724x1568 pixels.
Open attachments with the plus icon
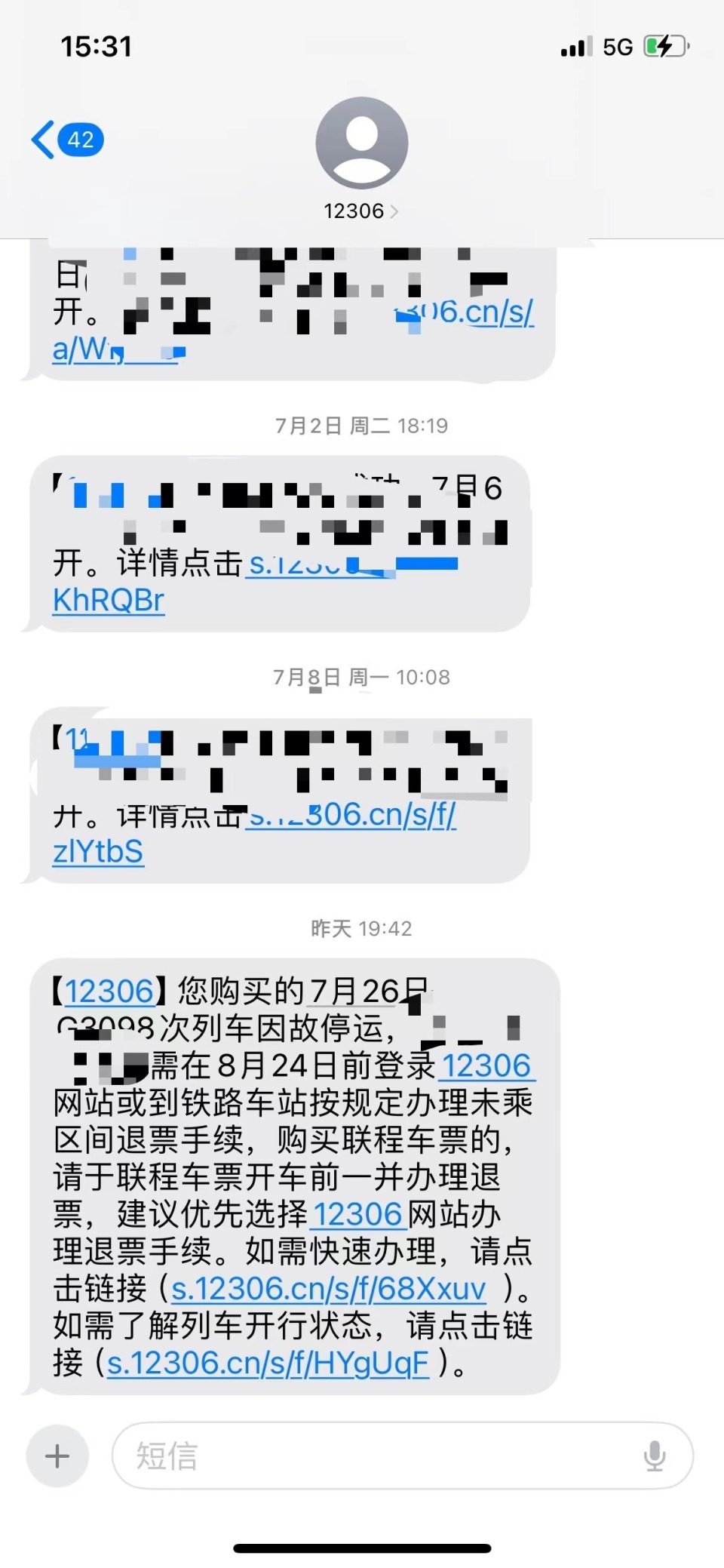[57, 1456]
